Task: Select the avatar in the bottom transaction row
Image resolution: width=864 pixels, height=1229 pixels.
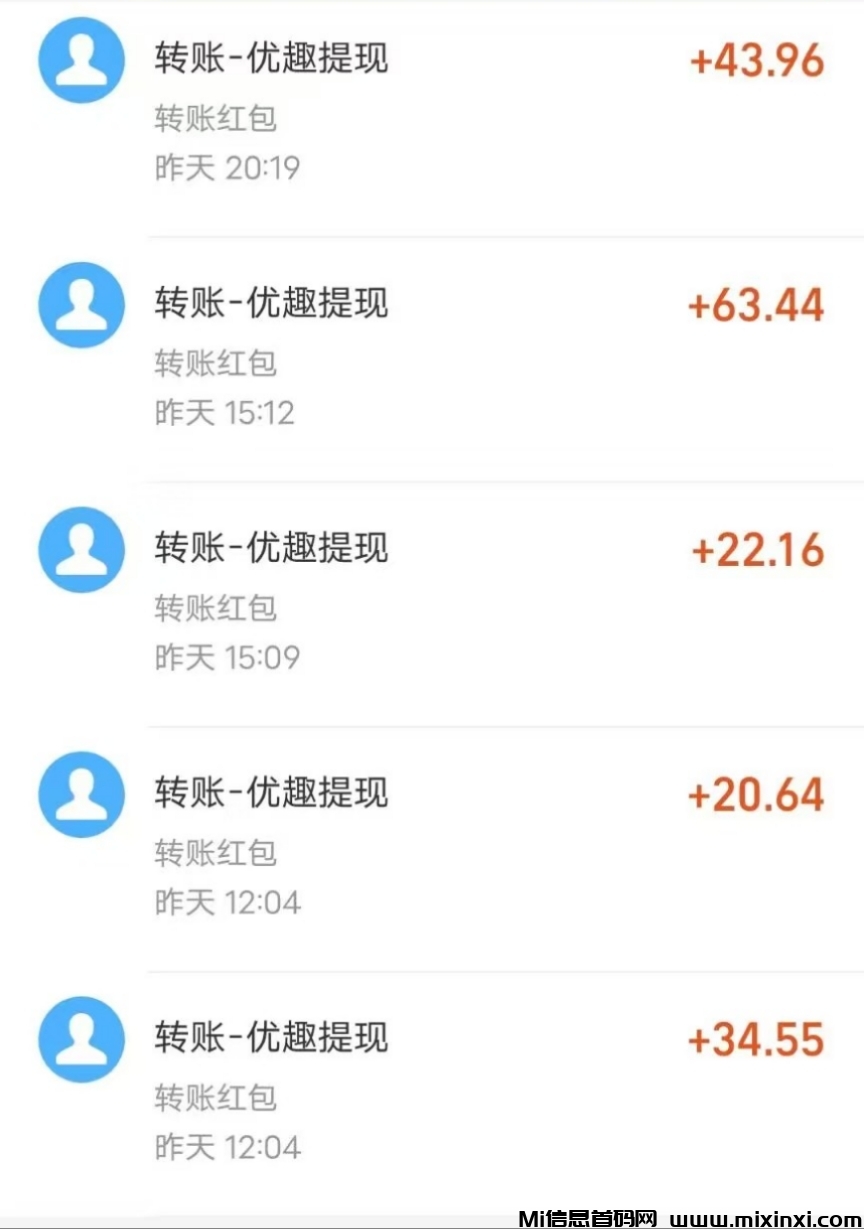Action: pyautogui.click(x=80, y=1038)
